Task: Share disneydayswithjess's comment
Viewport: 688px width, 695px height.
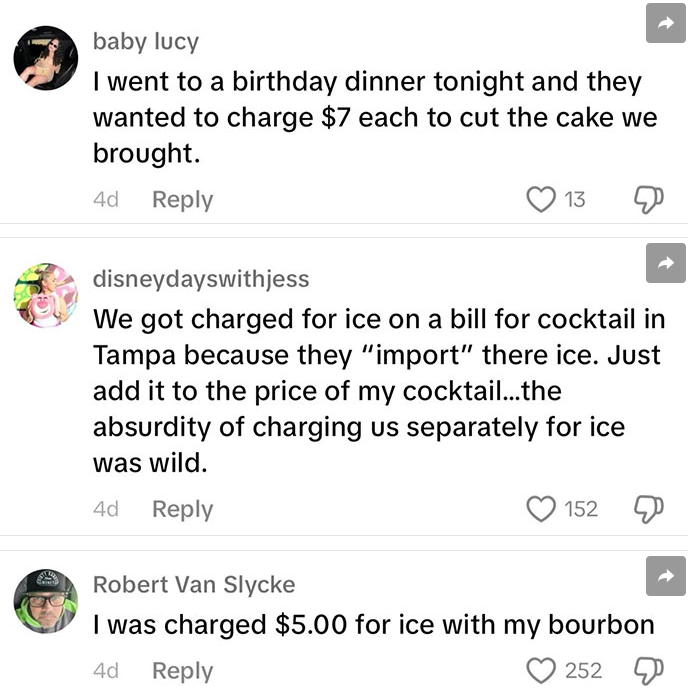Action: [x=665, y=262]
